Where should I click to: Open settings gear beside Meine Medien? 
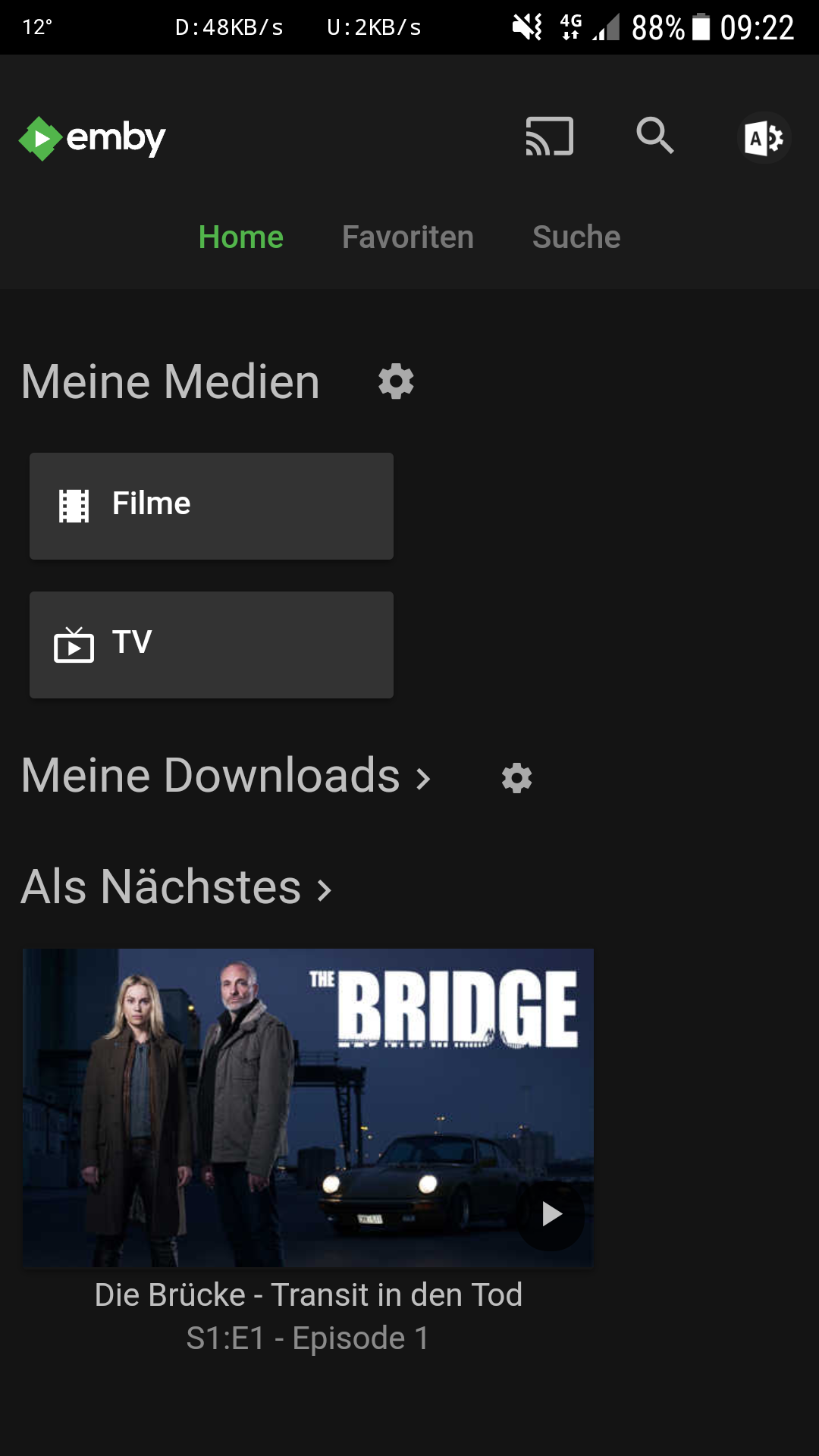click(396, 381)
